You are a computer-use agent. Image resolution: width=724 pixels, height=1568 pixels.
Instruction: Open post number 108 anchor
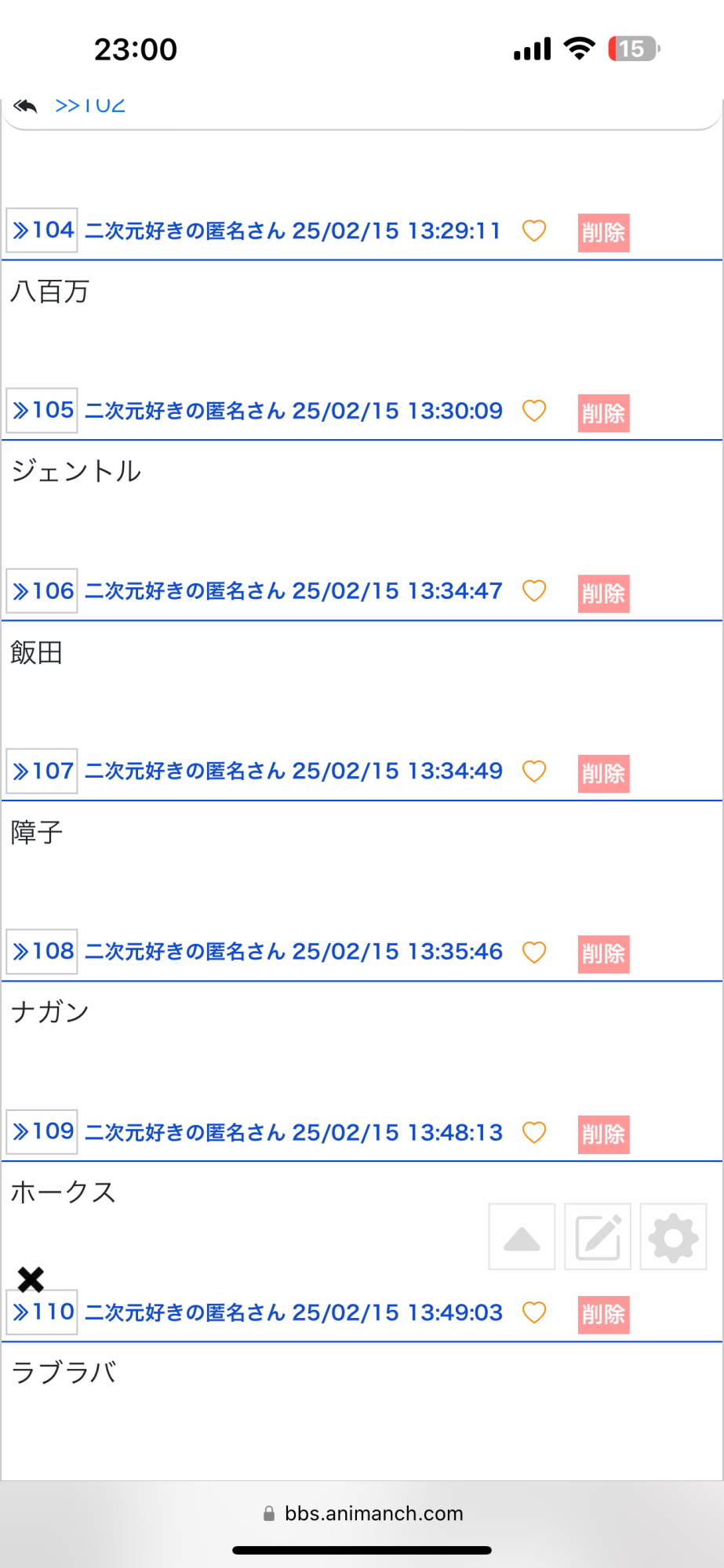pos(42,951)
